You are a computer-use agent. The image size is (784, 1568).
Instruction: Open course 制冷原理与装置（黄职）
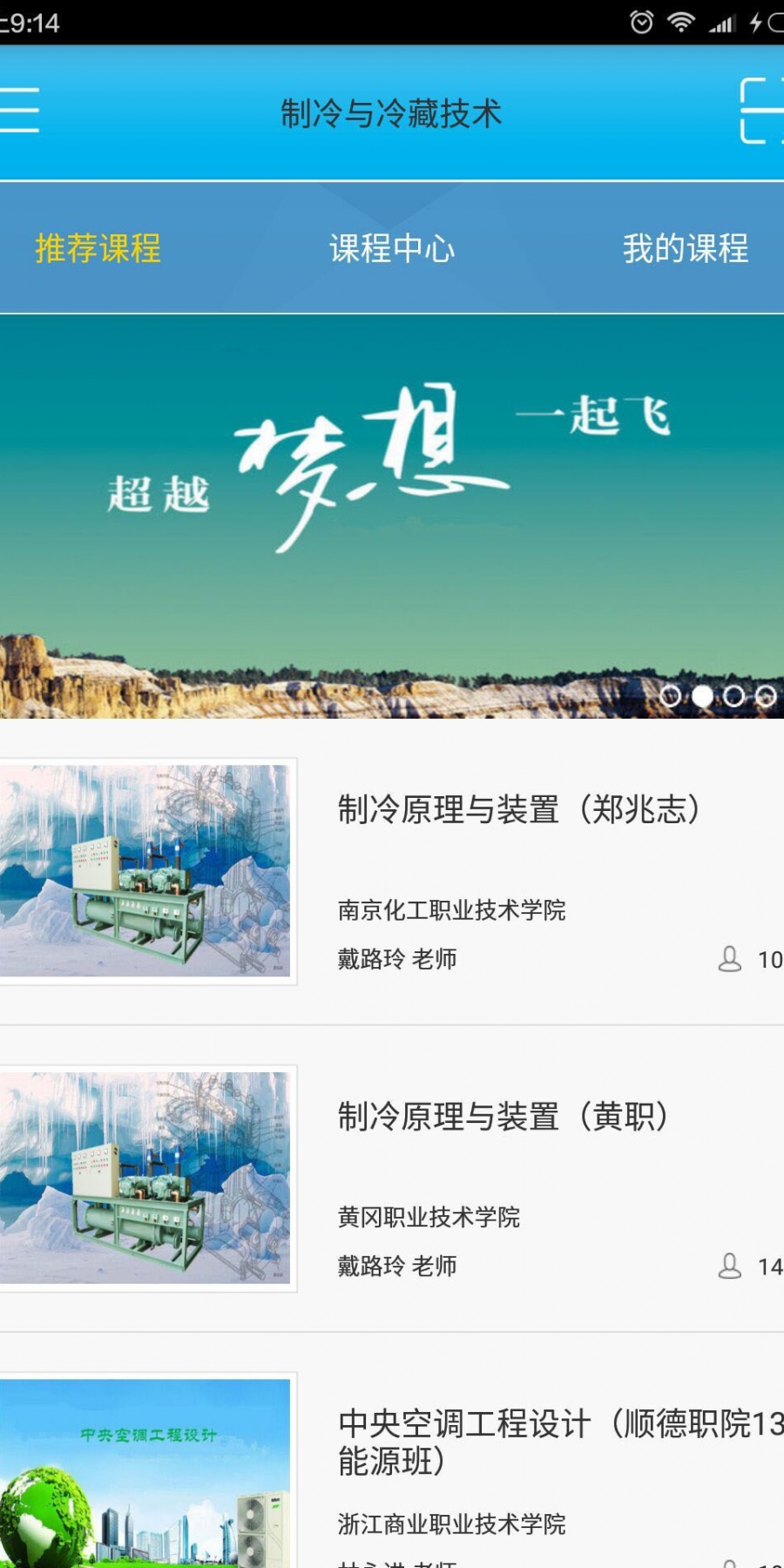[503, 1117]
